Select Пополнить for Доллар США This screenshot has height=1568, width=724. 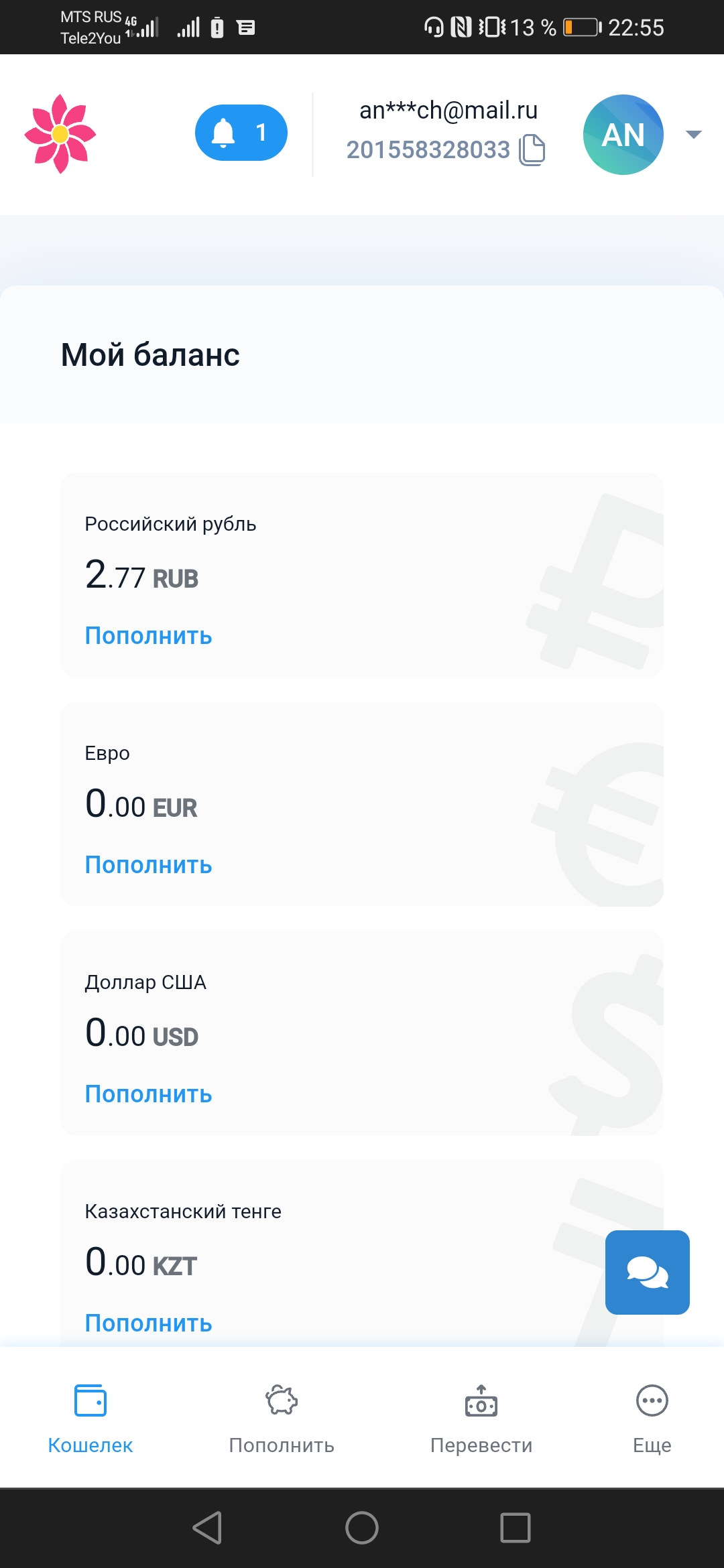coord(148,1094)
